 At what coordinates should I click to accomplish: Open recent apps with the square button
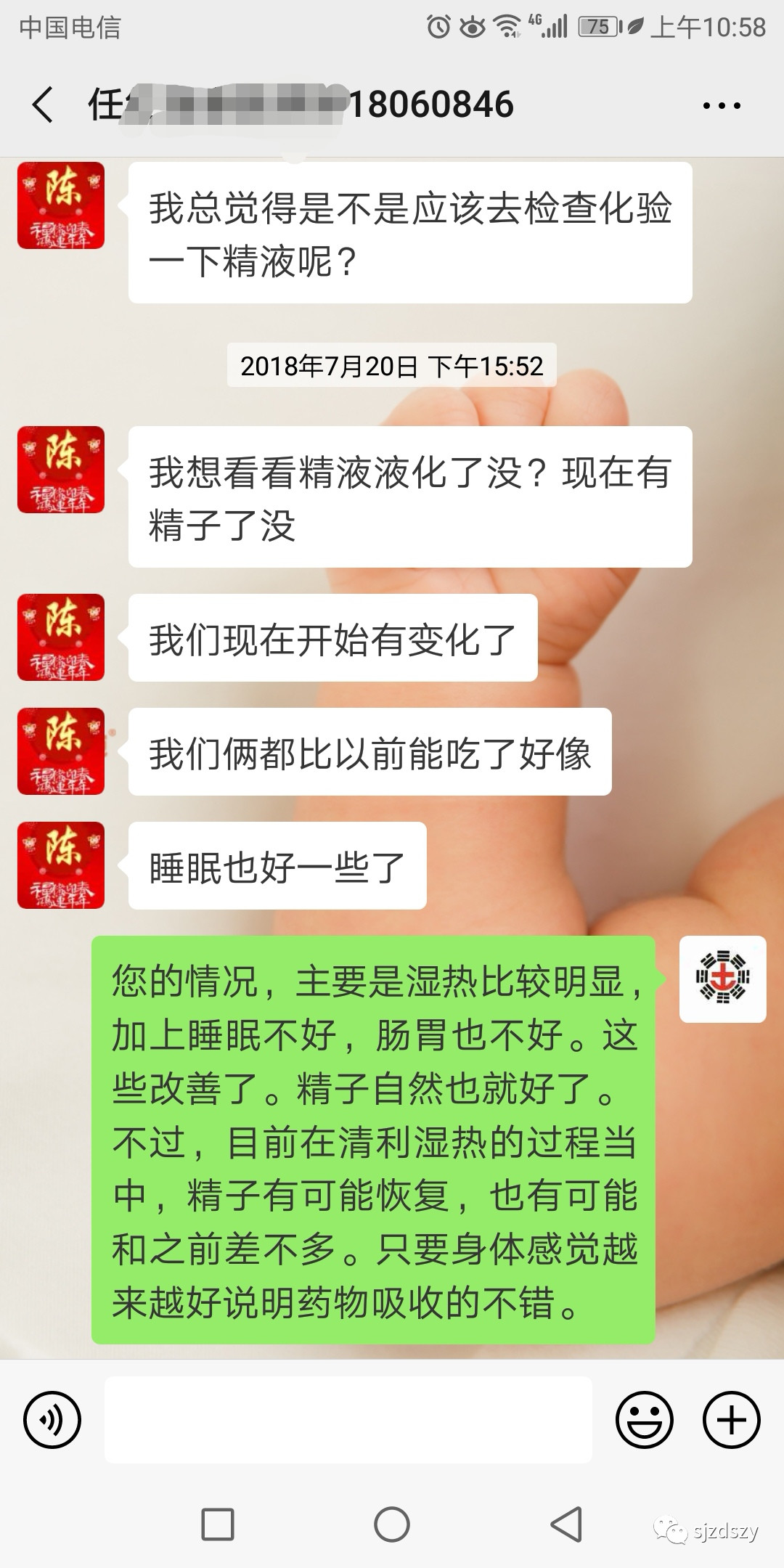[218, 1524]
